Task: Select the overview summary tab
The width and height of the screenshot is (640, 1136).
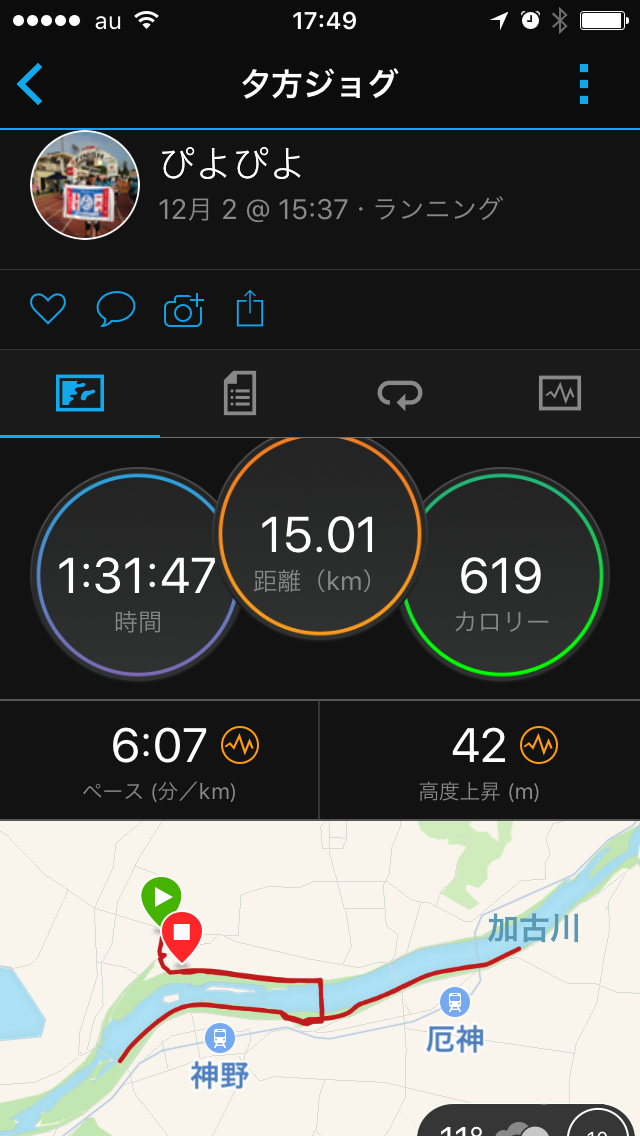Action: pos(80,393)
